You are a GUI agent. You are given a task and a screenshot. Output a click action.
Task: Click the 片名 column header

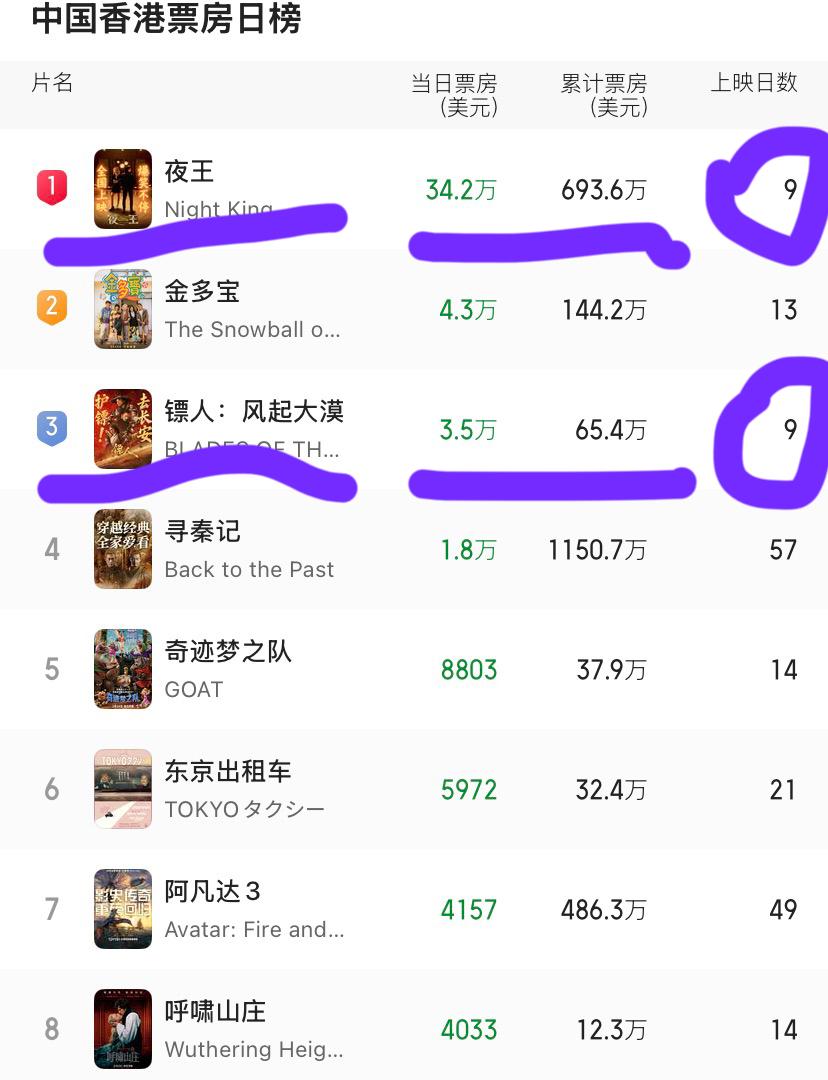pyautogui.click(x=51, y=84)
